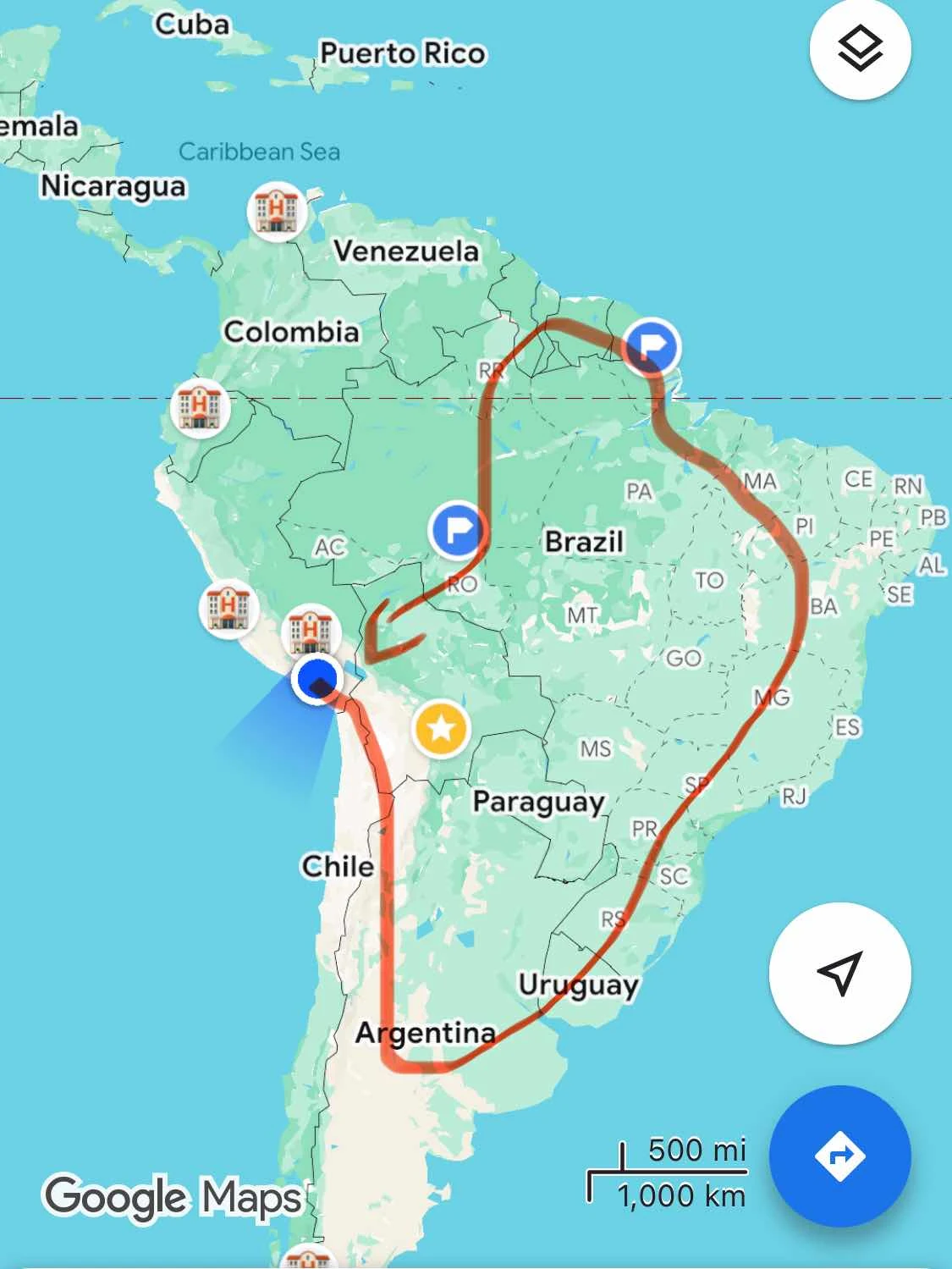
Task: Open the hotel pin near Venezuela's coast
Action: [277, 211]
